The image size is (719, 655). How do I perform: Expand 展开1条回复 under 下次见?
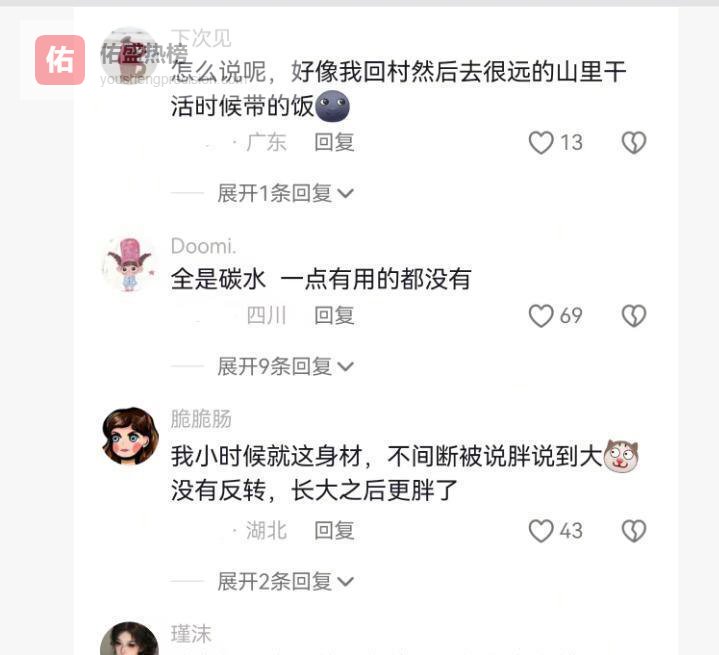tap(285, 193)
